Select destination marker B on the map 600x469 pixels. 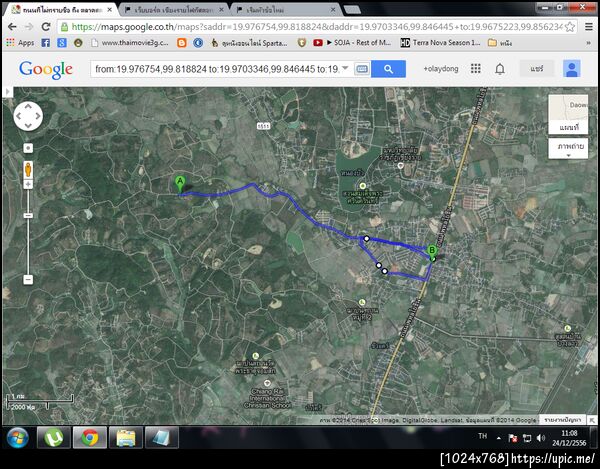[x=432, y=252]
